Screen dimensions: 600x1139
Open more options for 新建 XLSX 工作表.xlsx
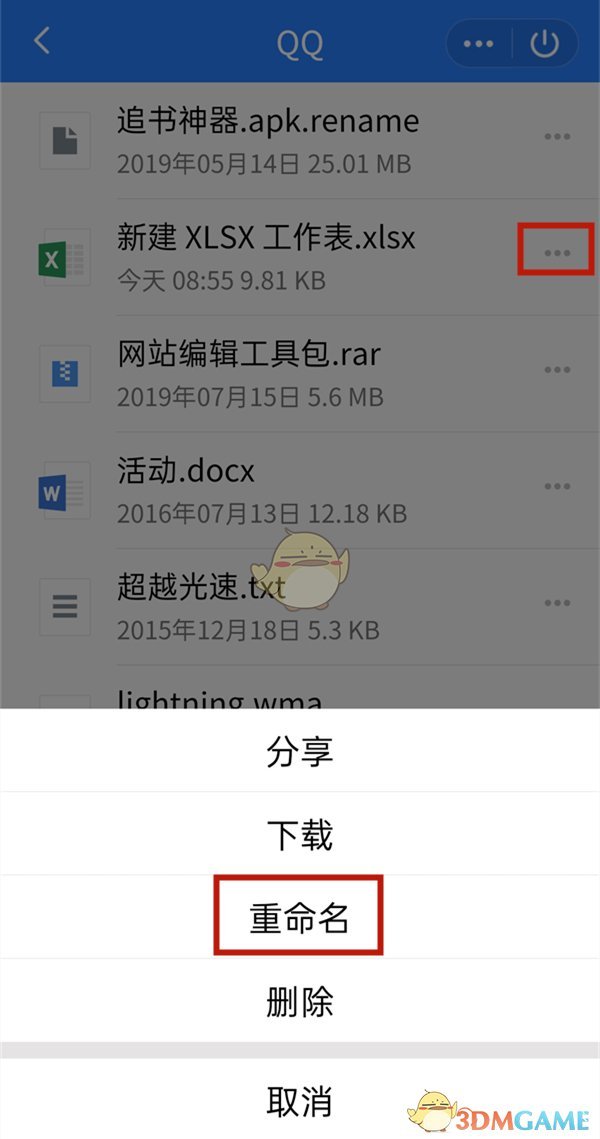pyautogui.click(x=557, y=253)
